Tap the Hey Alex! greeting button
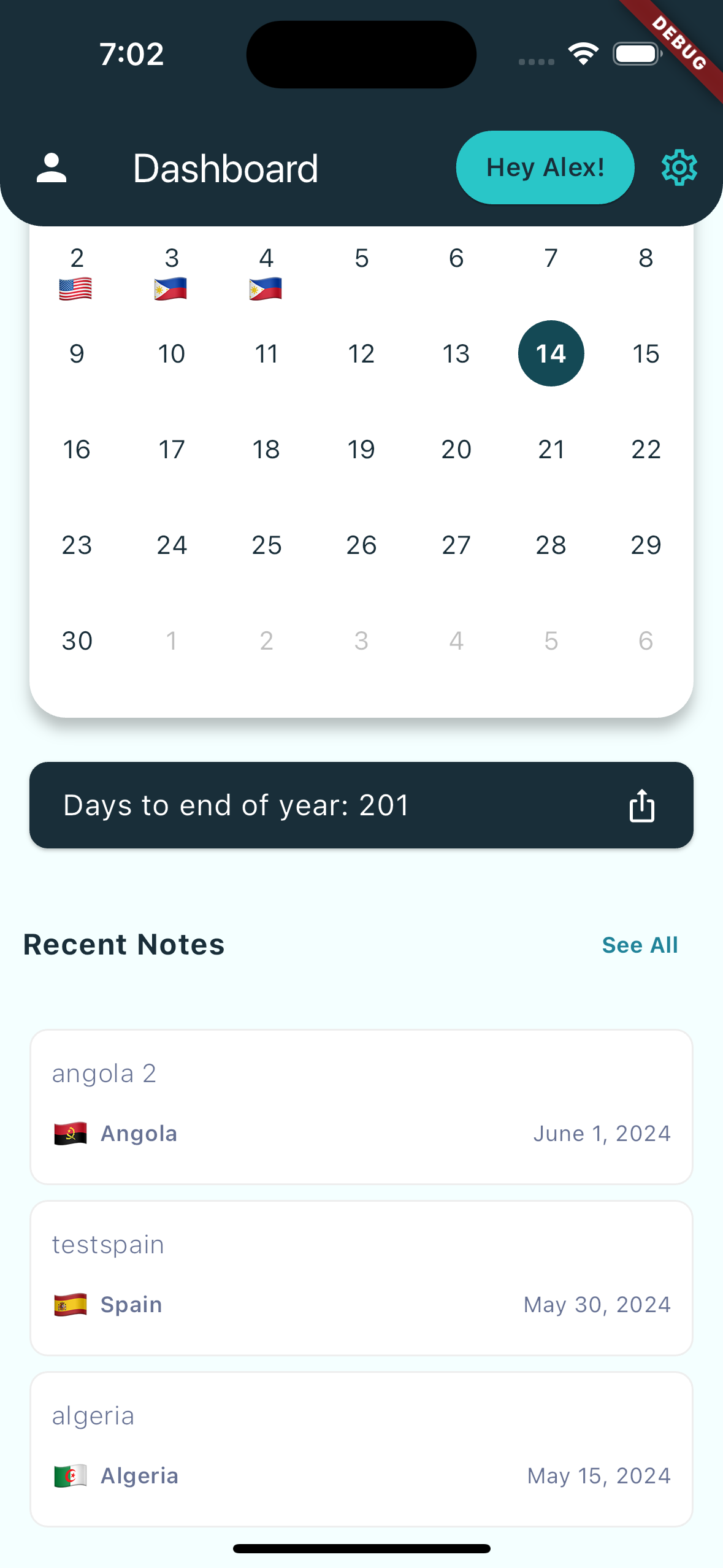 (545, 167)
